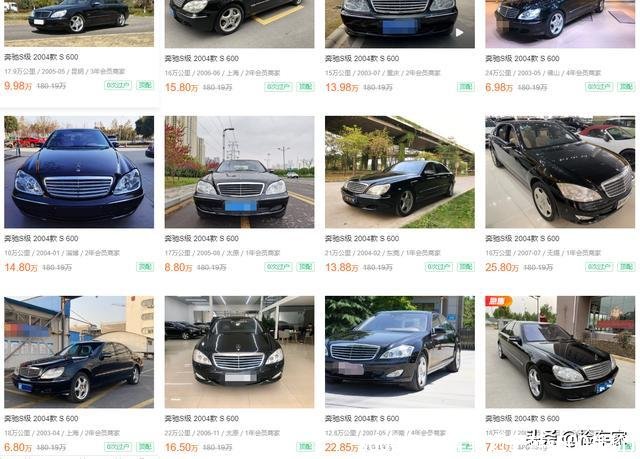Open the 13.88万 S 600 car card

[x=399, y=172]
